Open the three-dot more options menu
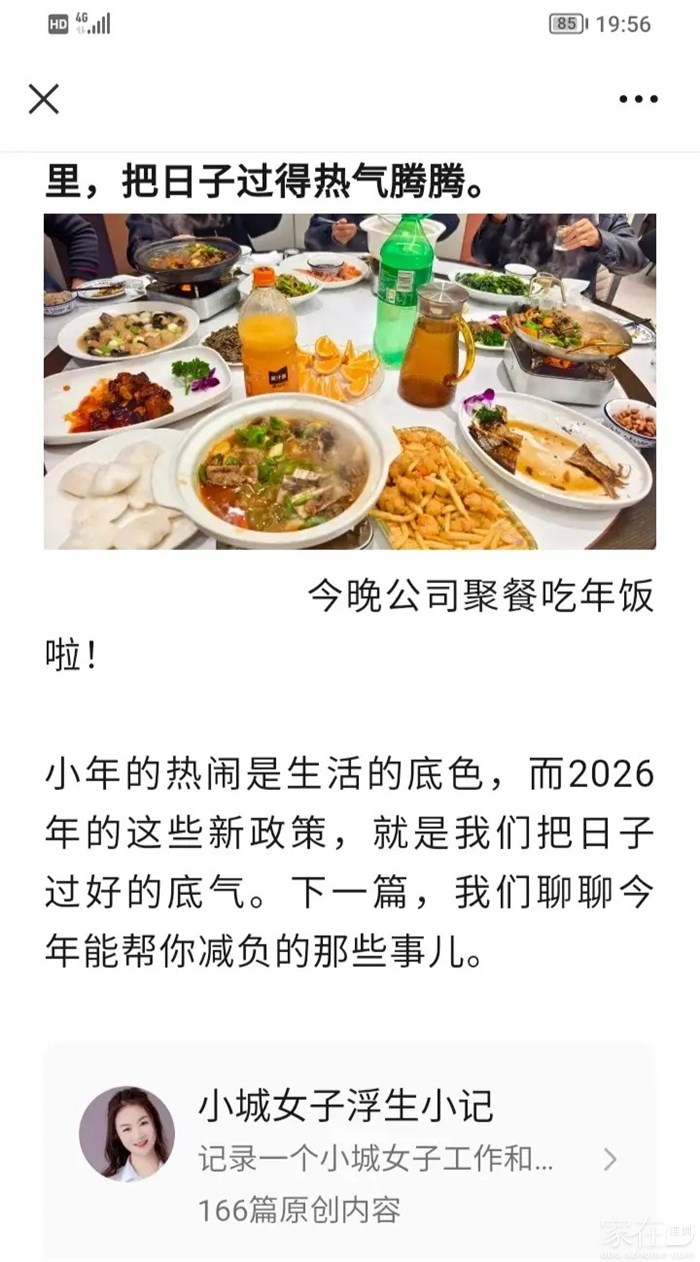The width and height of the screenshot is (700, 1262). 637,99
